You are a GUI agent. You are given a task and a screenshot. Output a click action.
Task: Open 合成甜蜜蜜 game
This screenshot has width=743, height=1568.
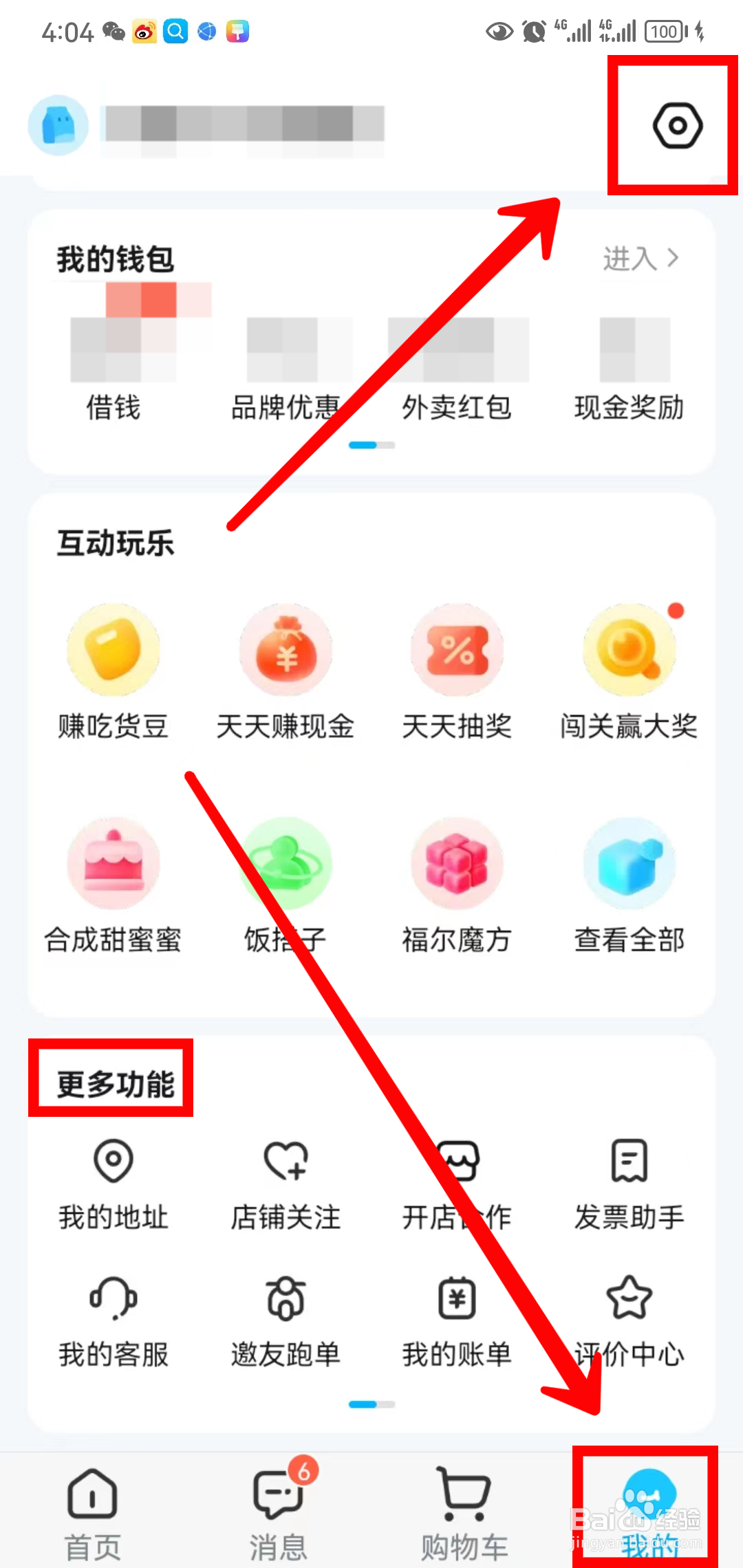point(113,887)
